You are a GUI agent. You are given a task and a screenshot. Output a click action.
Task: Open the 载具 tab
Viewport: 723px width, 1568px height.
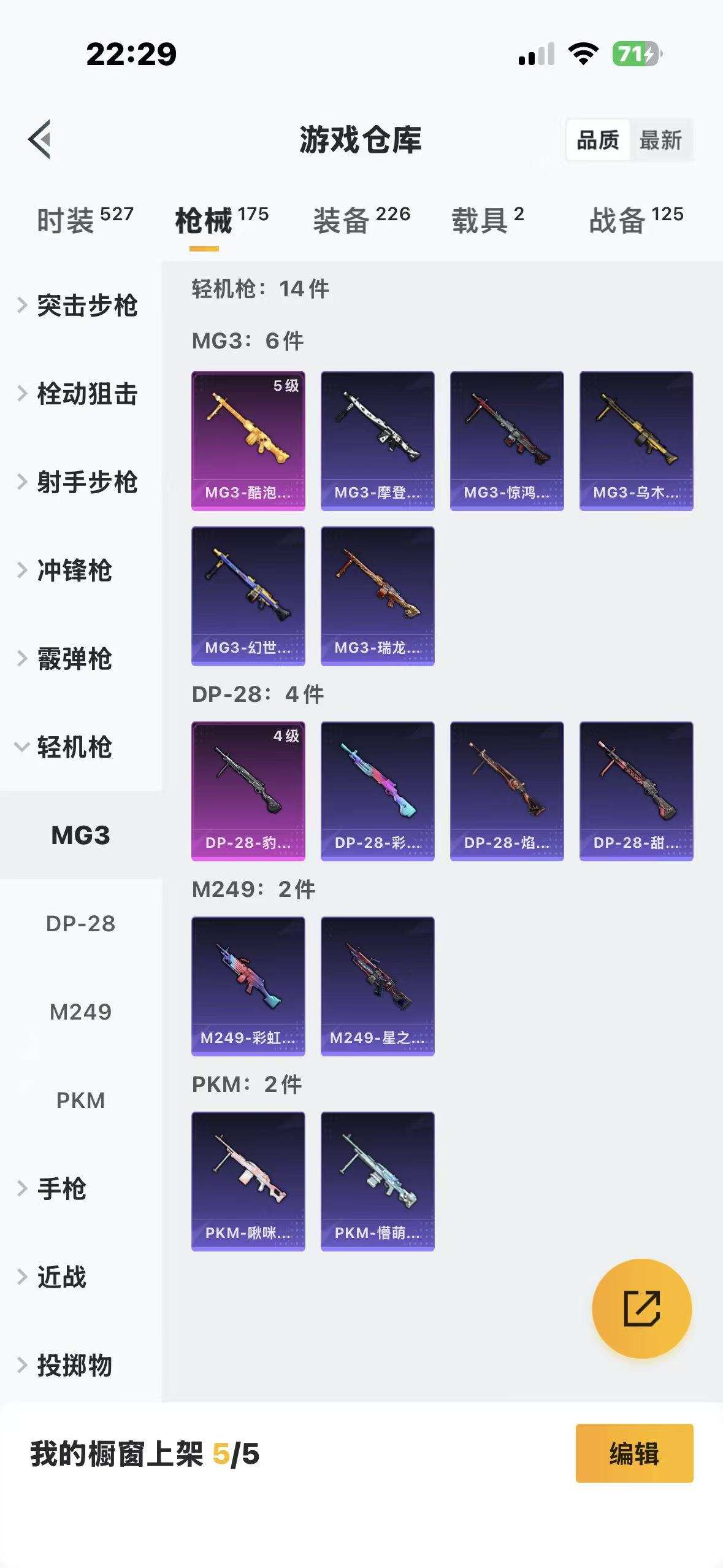click(488, 220)
